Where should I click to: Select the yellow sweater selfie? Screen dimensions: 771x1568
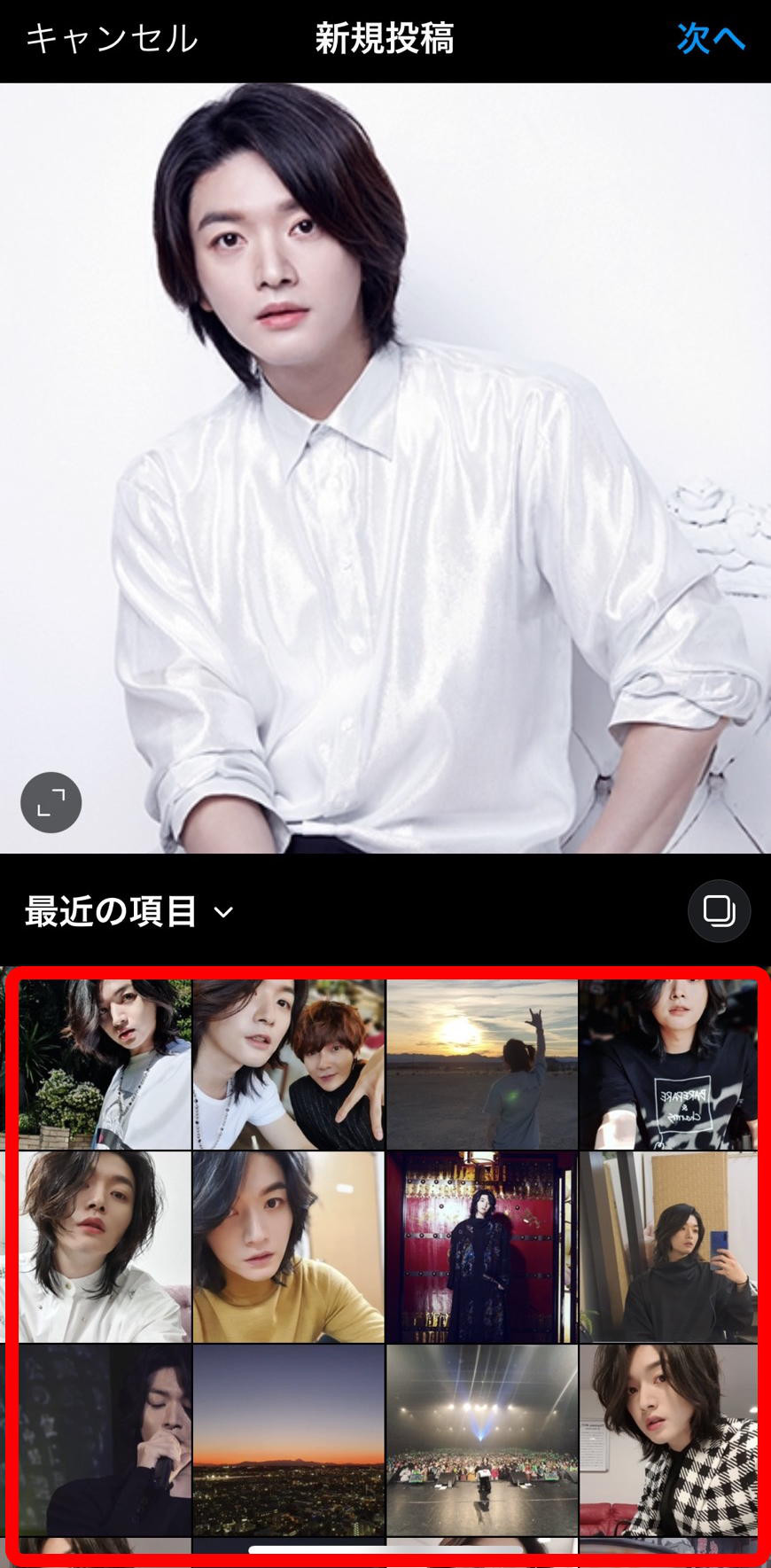(289, 1246)
